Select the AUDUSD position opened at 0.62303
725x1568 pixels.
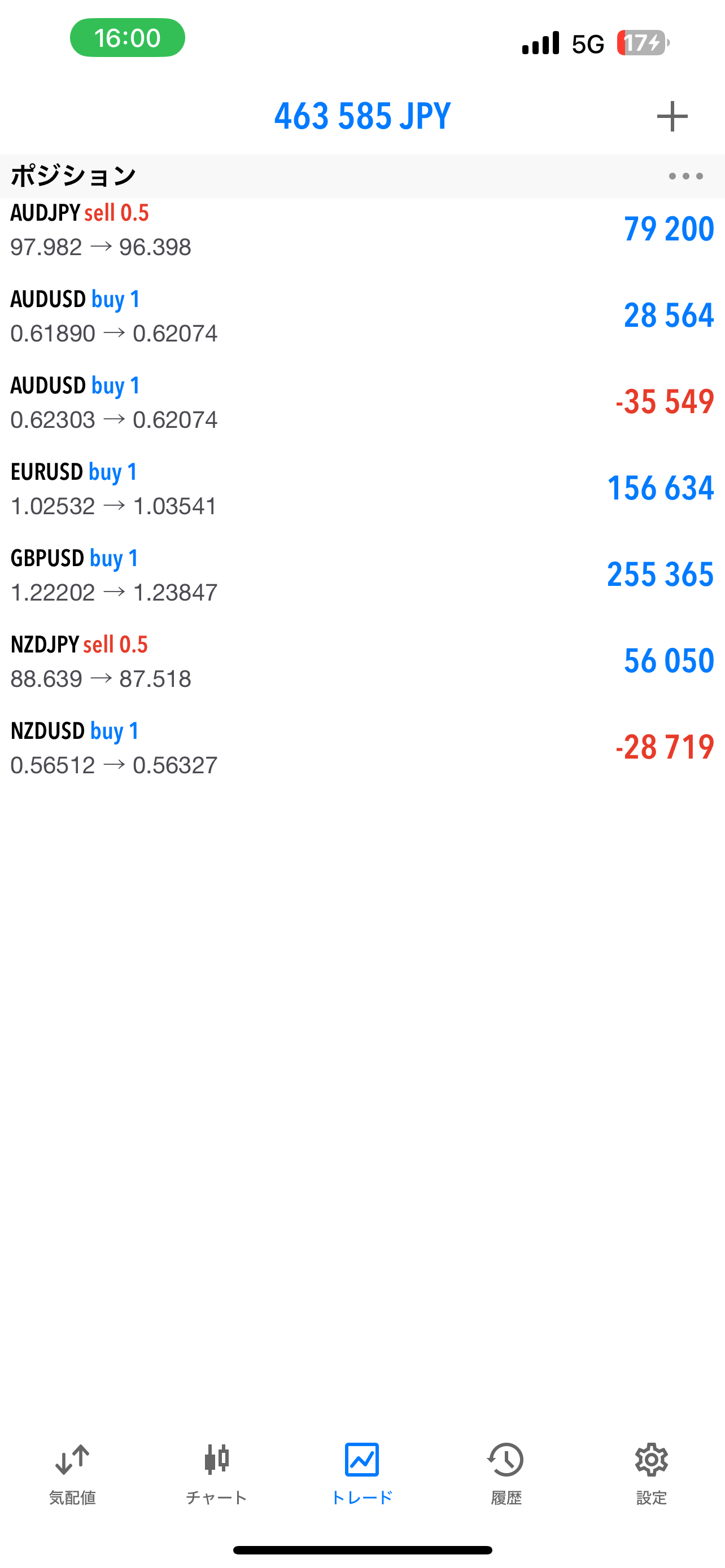click(x=362, y=402)
